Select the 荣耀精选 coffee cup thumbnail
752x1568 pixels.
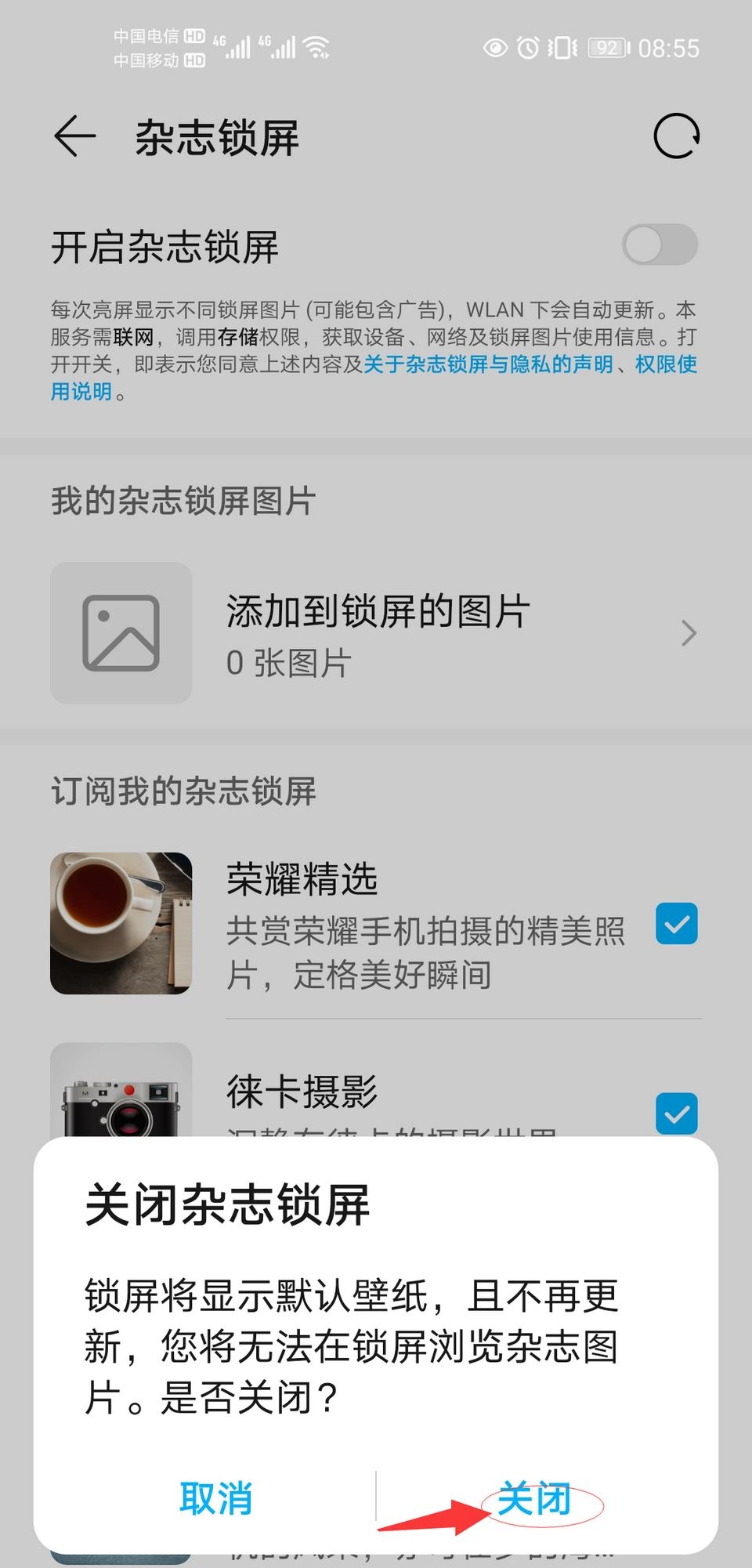point(120,925)
